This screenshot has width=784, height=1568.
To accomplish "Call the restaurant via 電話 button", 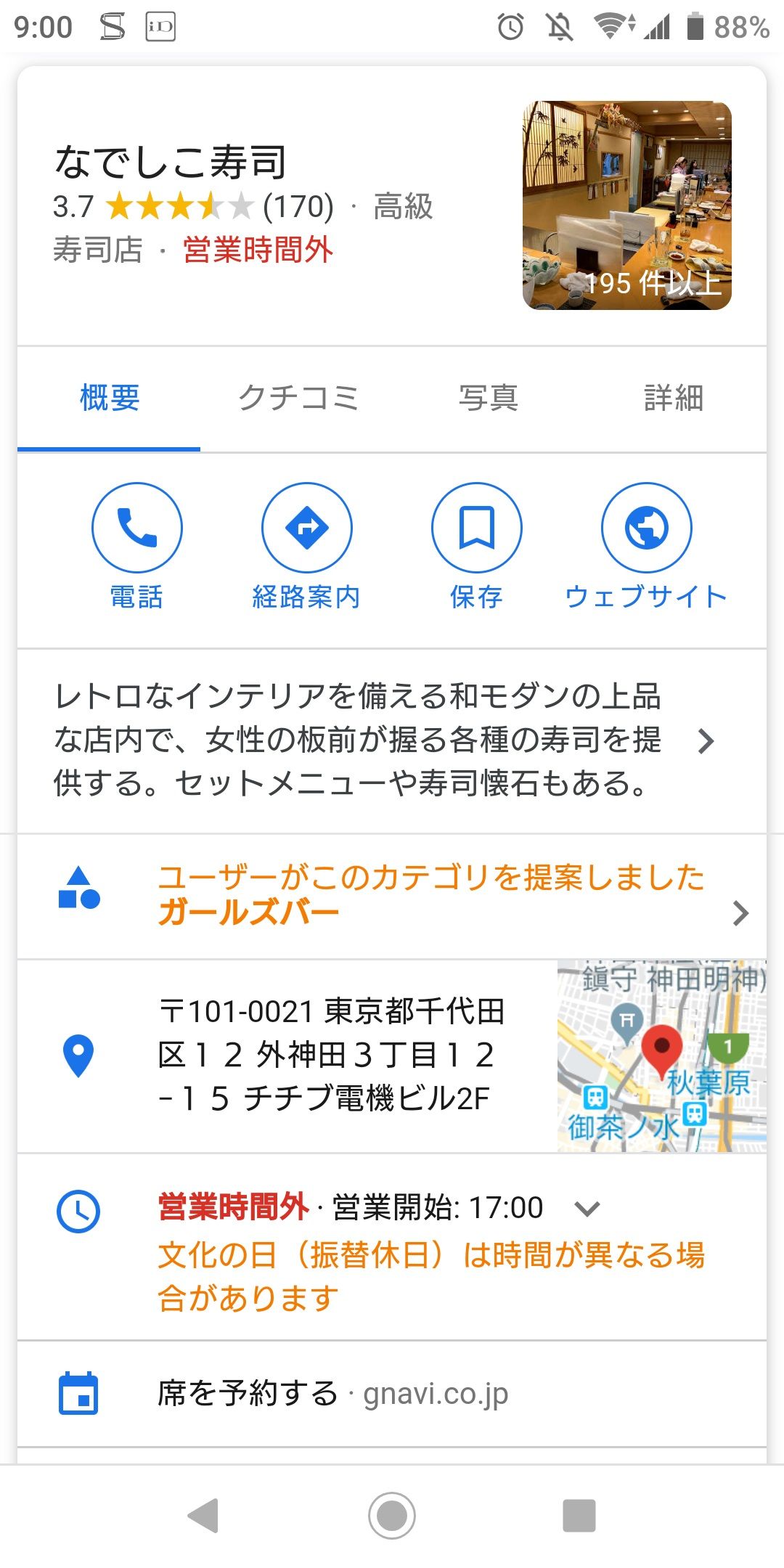I will 136,528.
